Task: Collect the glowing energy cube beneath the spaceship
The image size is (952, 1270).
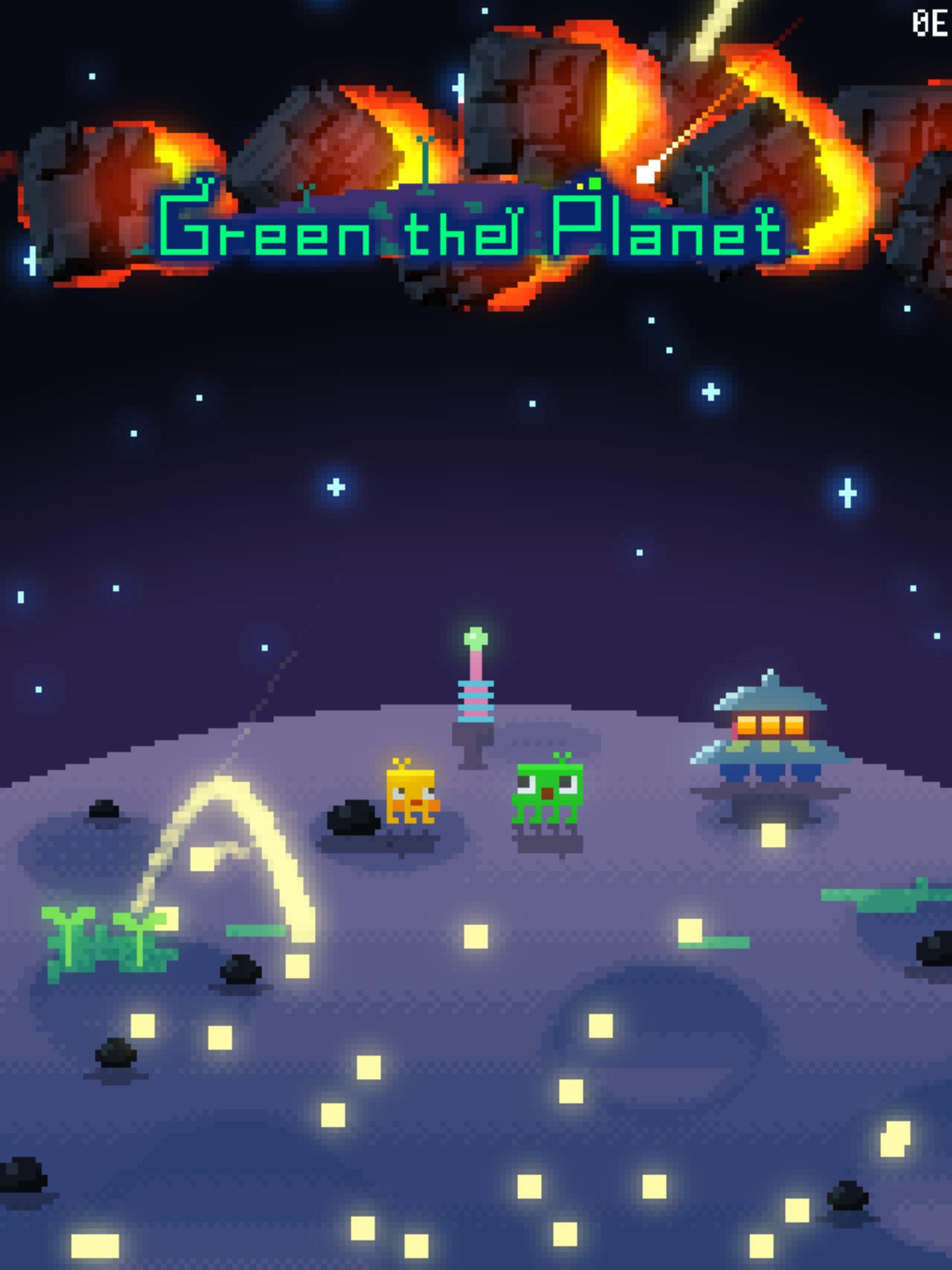Action: click(x=772, y=835)
